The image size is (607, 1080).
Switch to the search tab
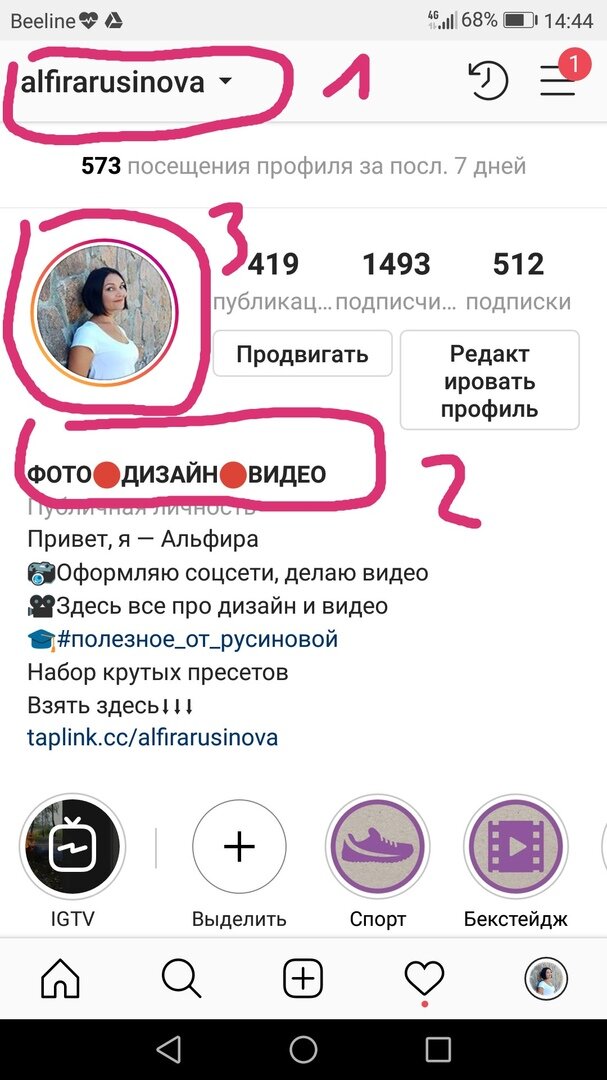pos(181,978)
